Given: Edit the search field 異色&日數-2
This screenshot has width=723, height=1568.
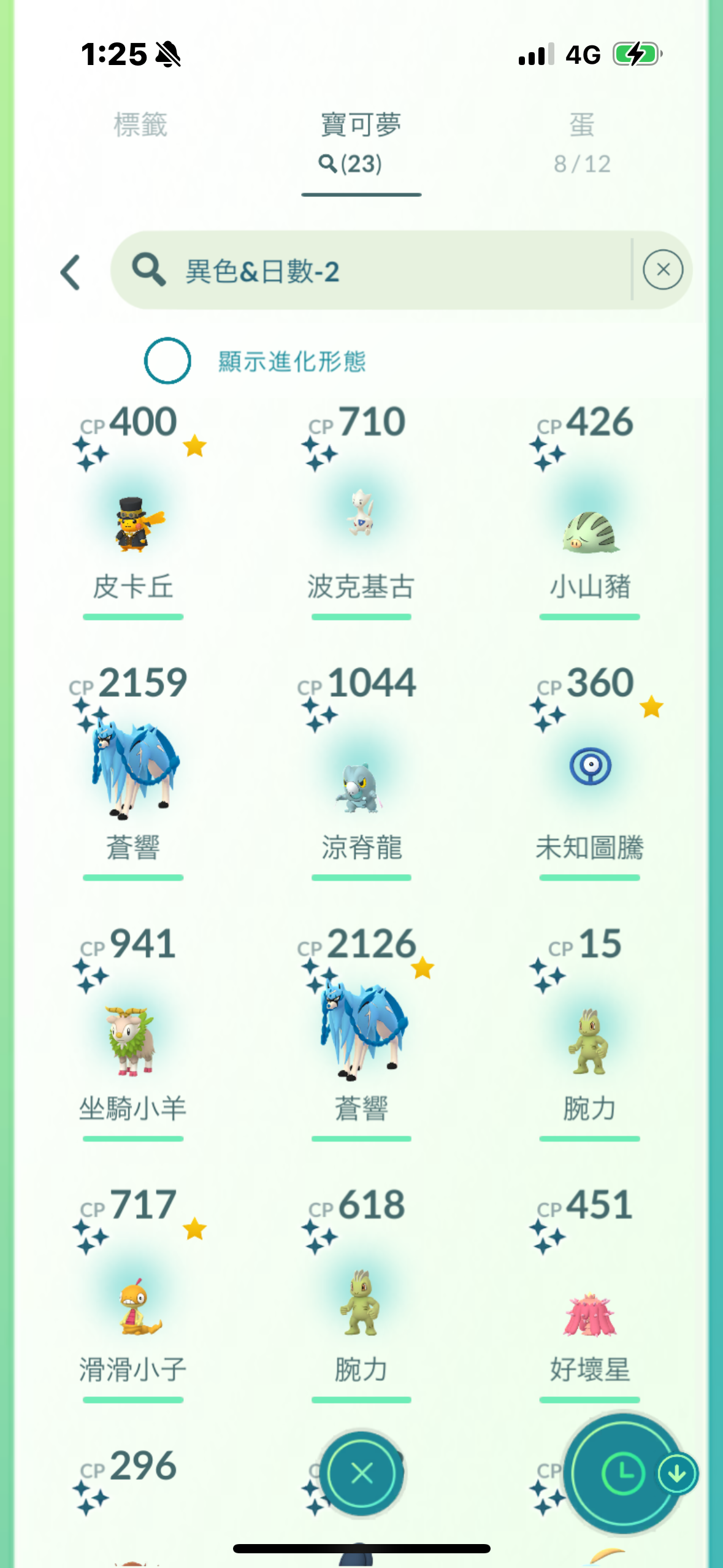Looking at the screenshot, I should [x=371, y=271].
